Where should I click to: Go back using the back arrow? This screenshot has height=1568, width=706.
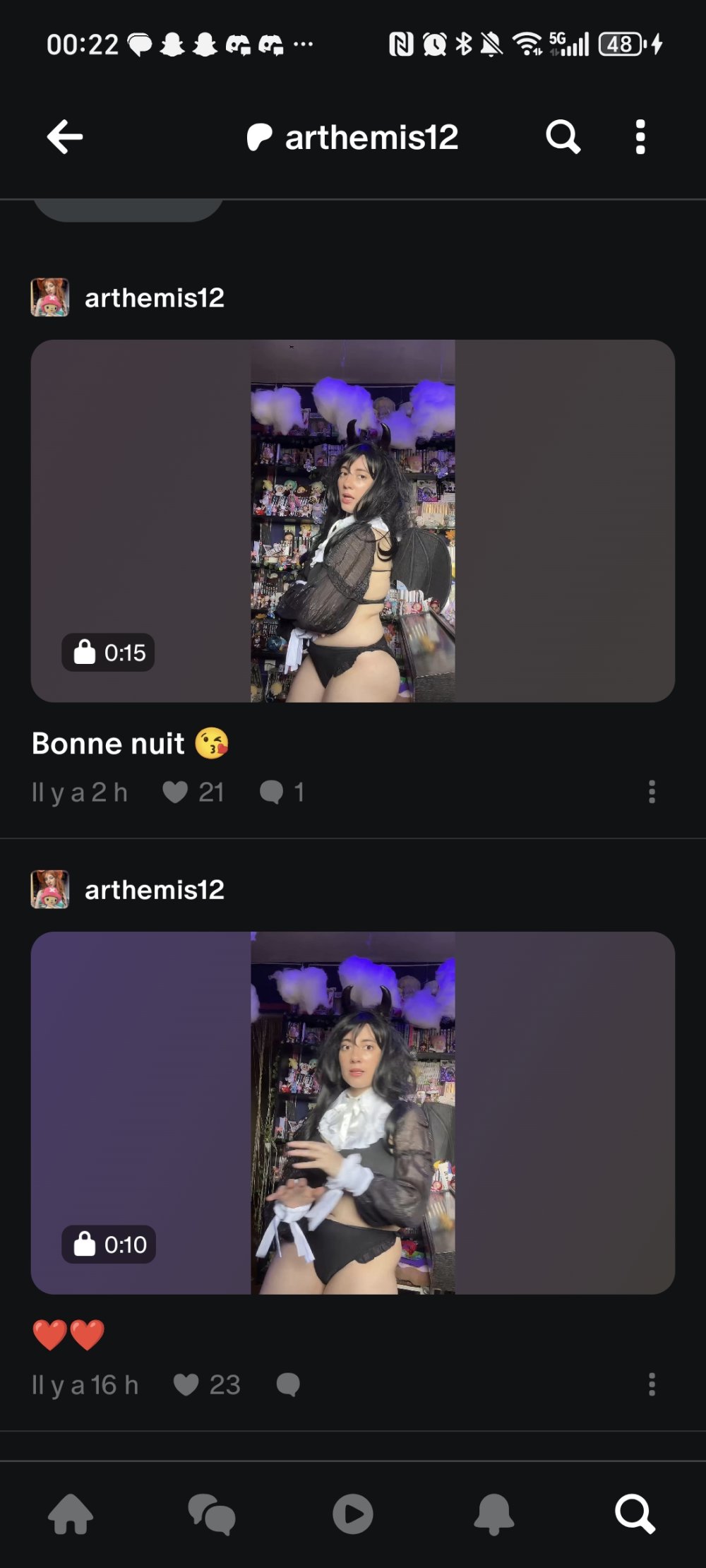pyautogui.click(x=66, y=136)
